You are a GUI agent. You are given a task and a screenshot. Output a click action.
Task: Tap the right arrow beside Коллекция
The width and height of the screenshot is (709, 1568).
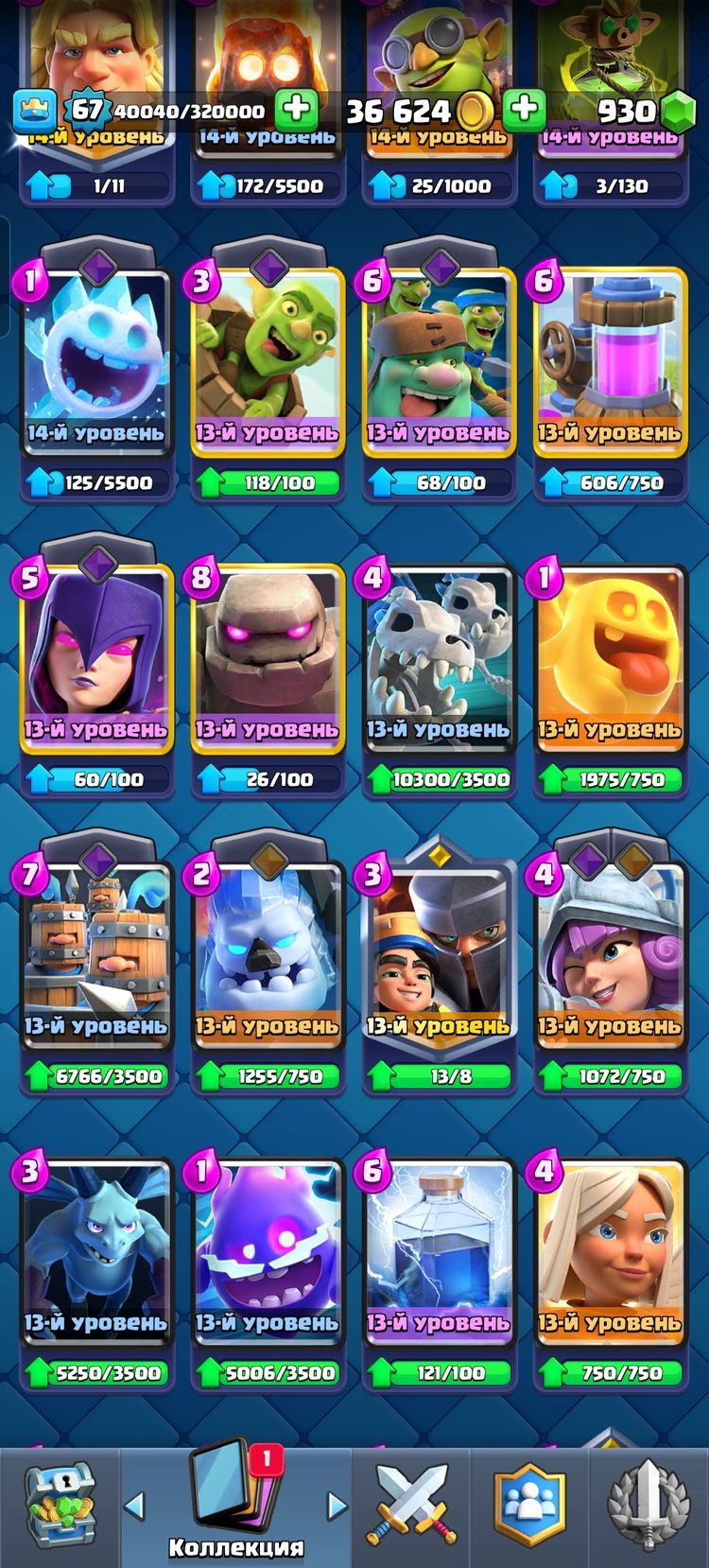[x=337, y=1505]
